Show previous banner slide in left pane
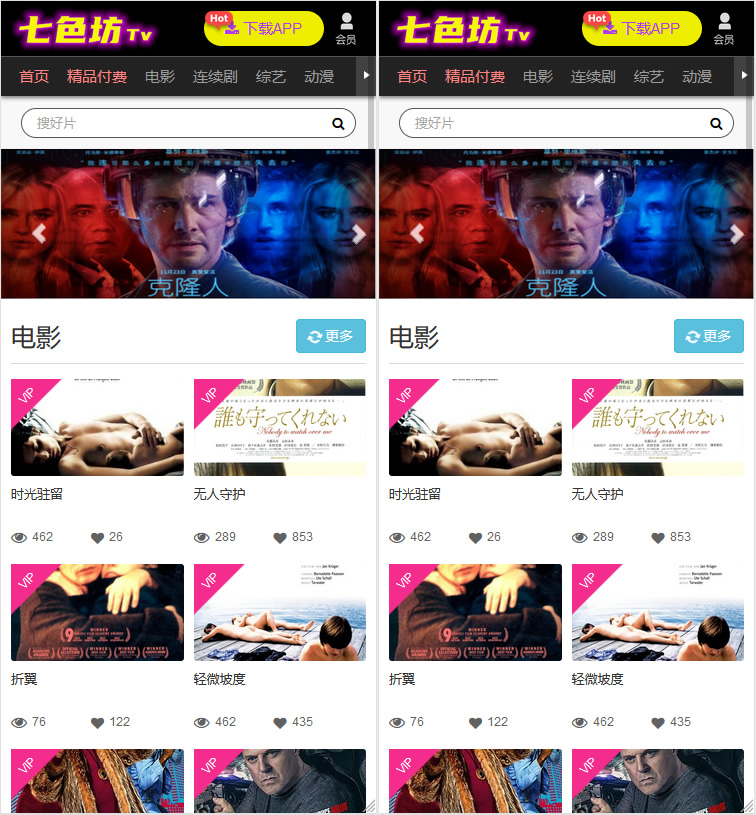 click(40, 234)
